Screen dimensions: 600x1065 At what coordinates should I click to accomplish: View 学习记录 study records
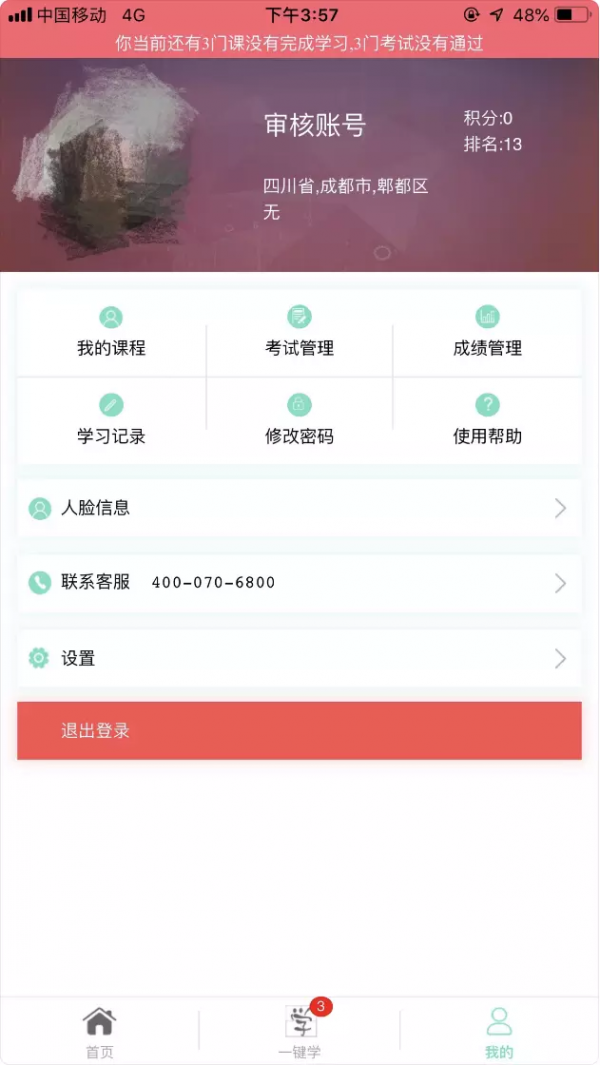coord(111,422)
